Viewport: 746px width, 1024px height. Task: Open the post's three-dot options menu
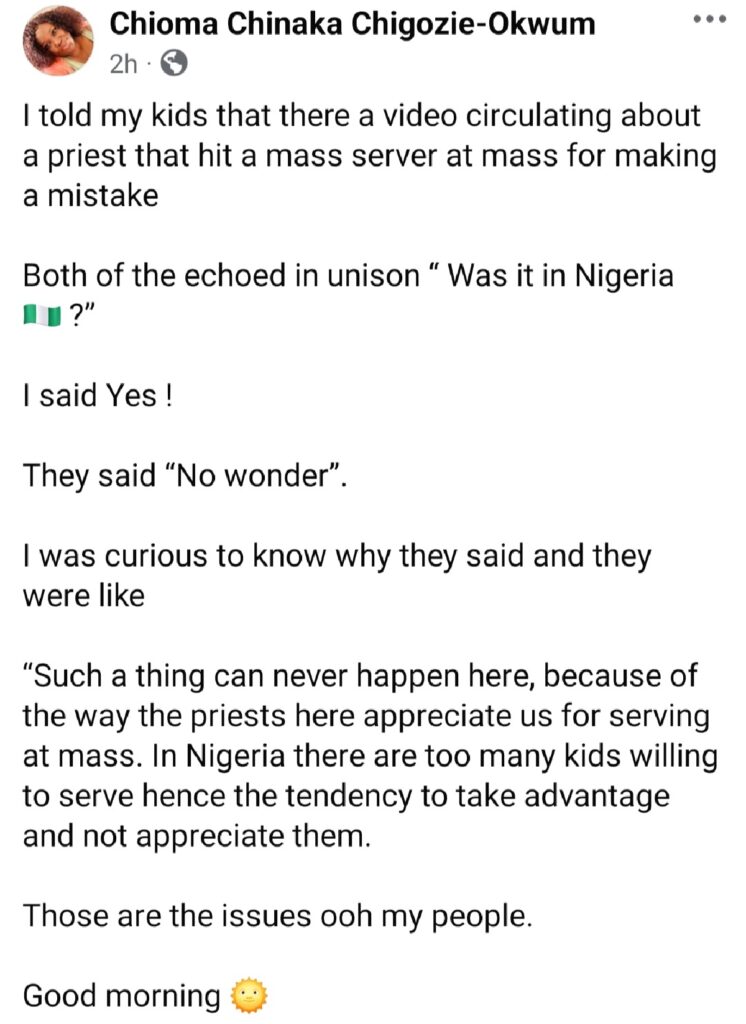(x=711, y=22)
